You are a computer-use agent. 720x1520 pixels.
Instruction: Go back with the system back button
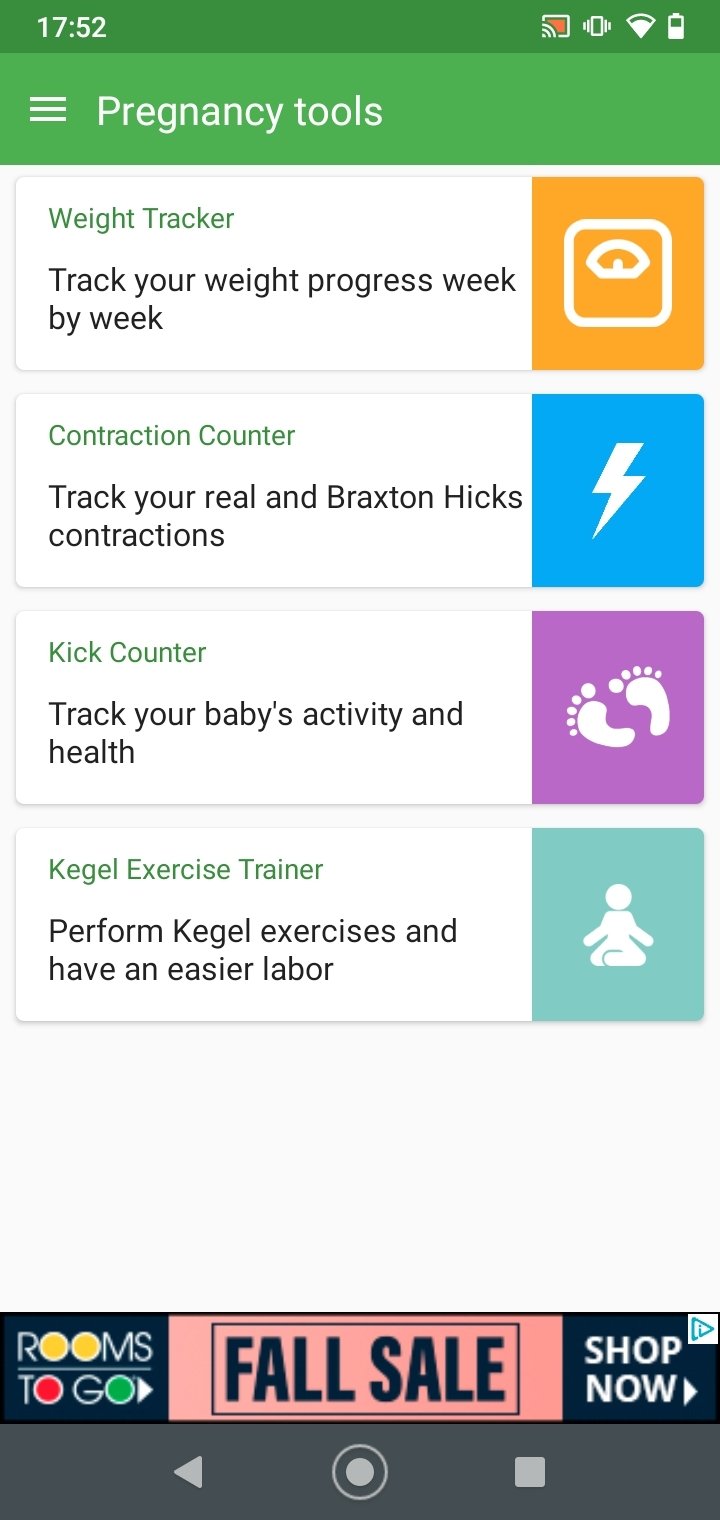(189, 1472)
